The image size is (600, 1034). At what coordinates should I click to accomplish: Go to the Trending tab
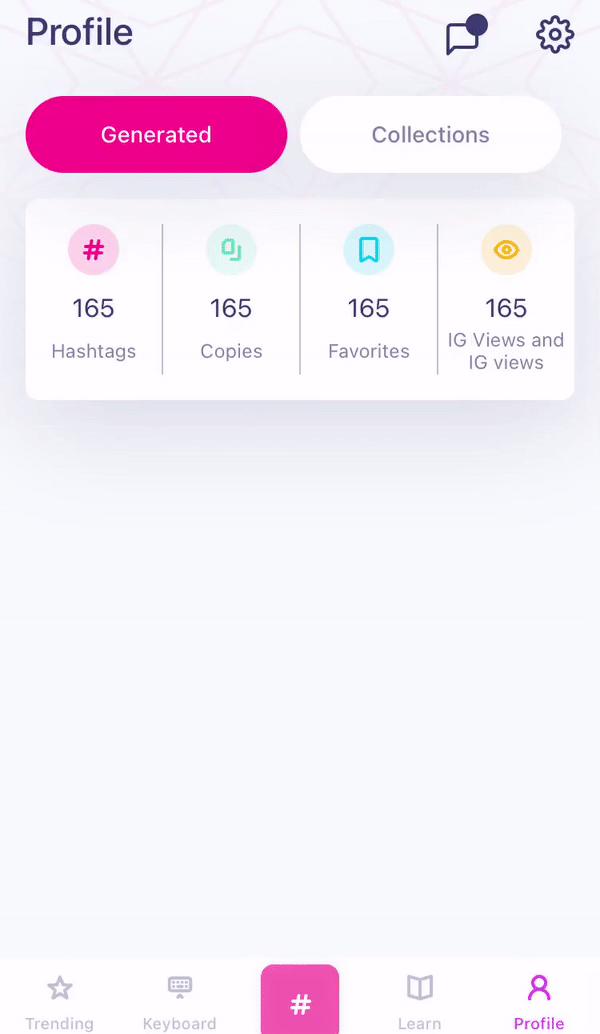[x=60, y=1001]
